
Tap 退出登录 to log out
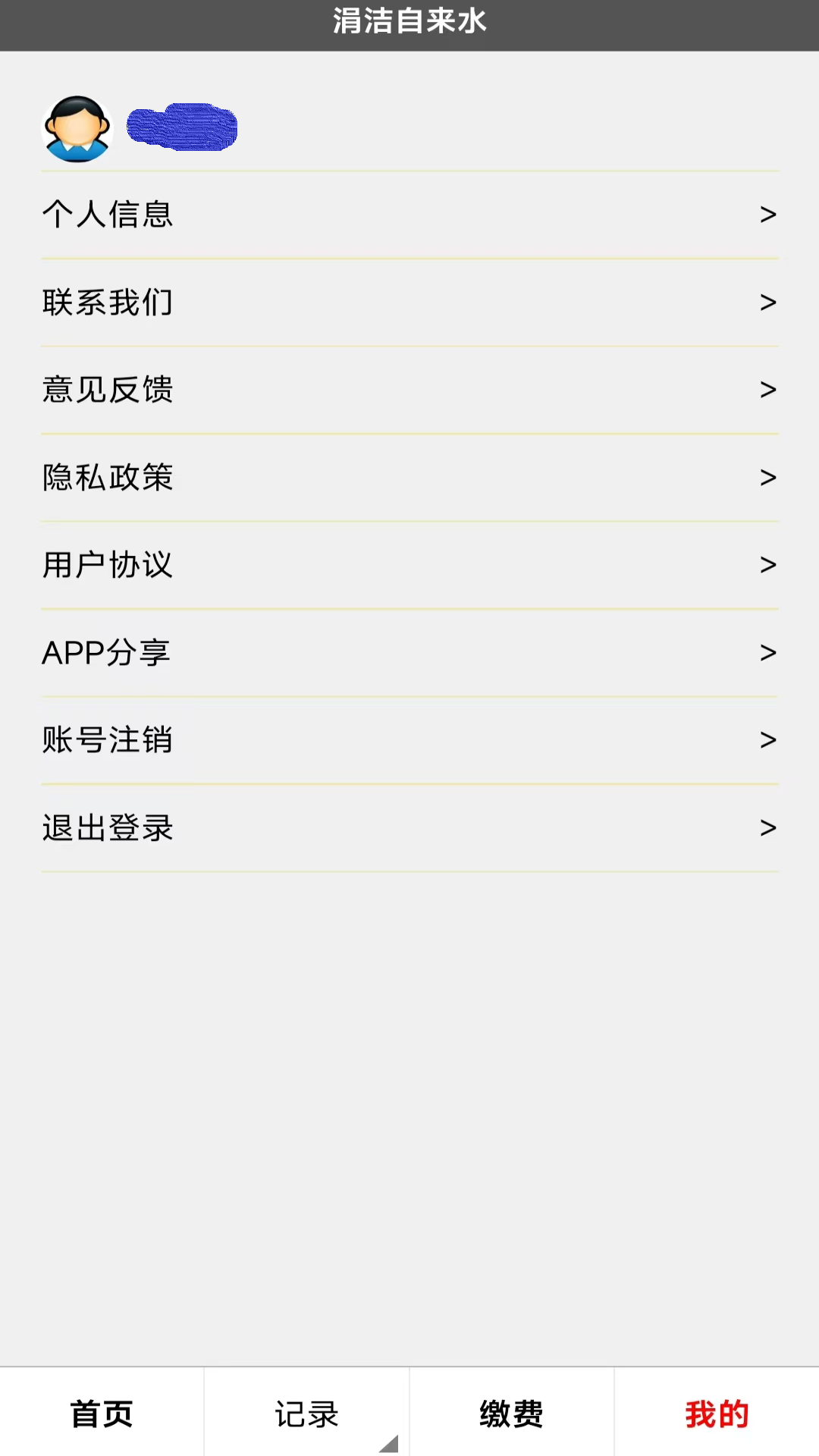coord(409,828)
